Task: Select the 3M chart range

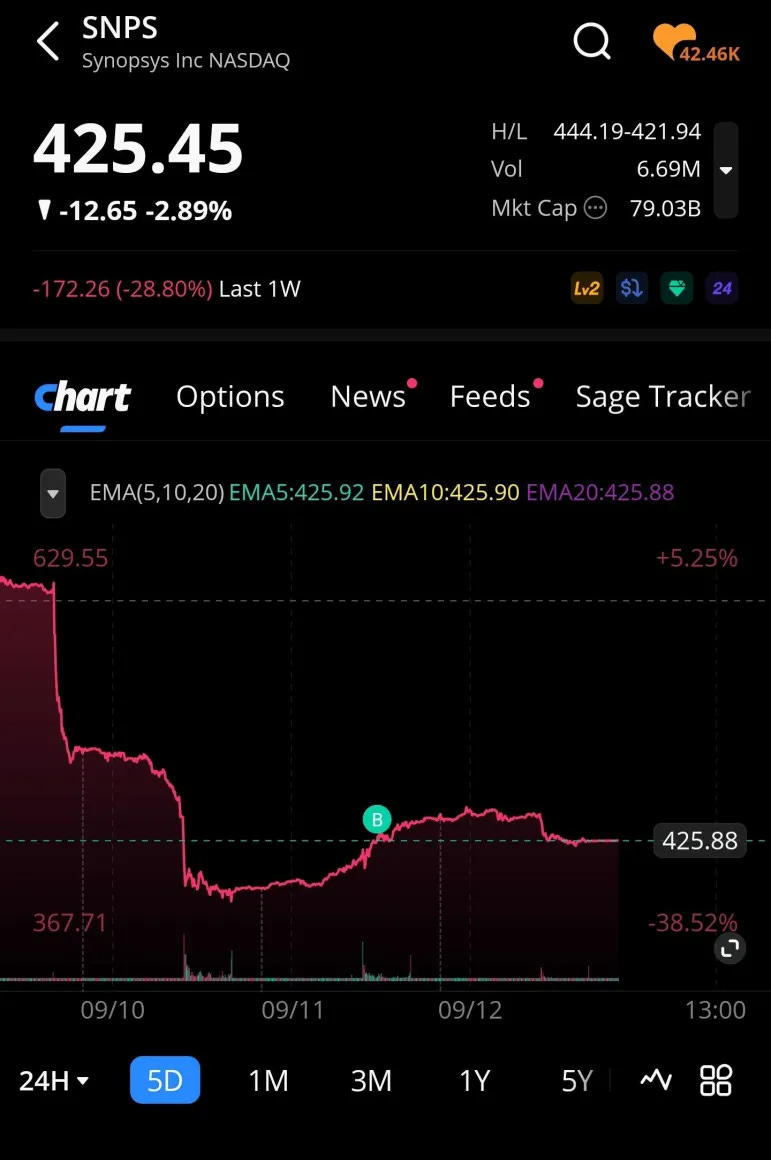Action: pyautogui.click(x=371, y=1080)
